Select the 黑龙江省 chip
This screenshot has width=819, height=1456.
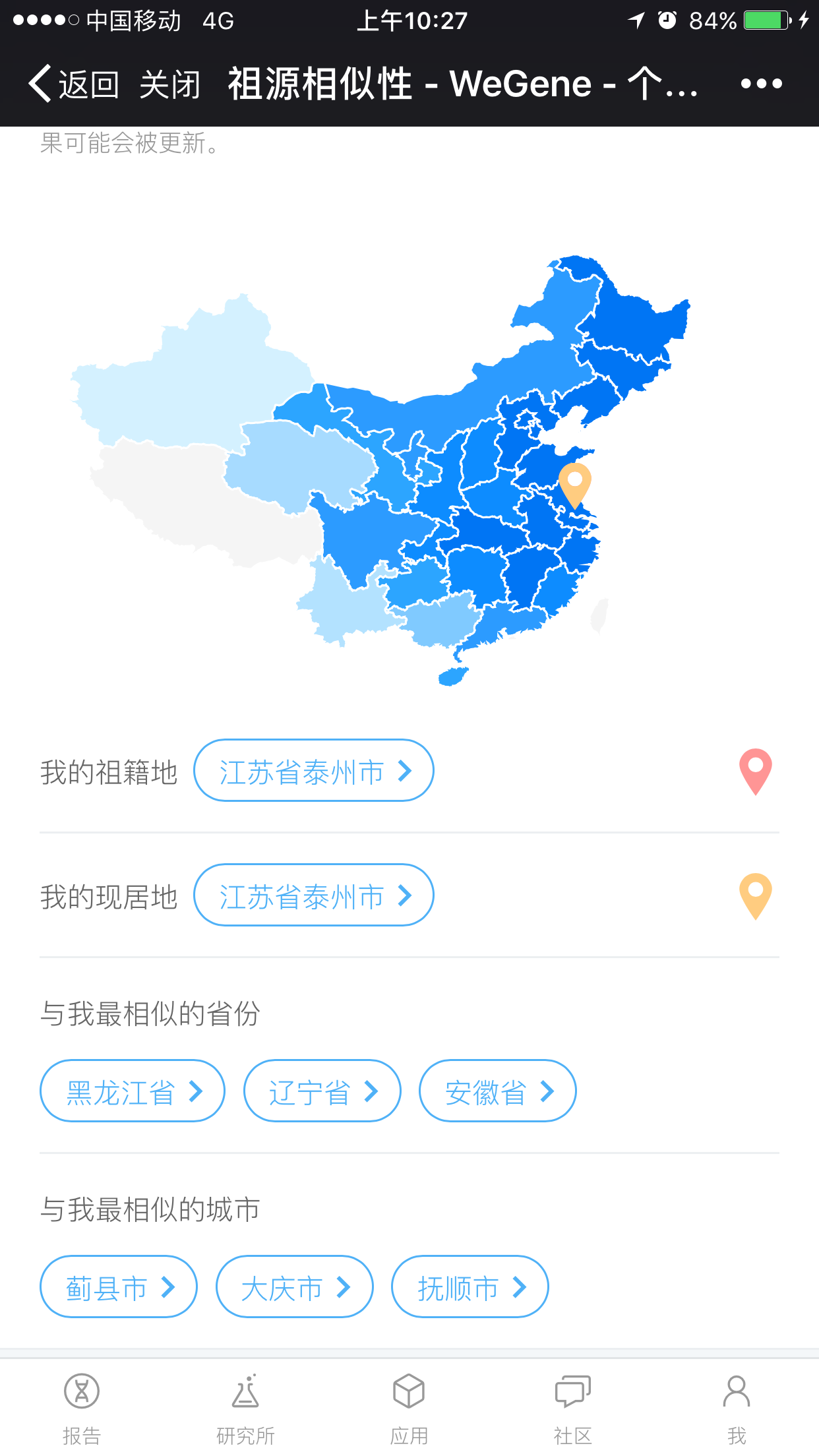click(x=133, y=1091)
